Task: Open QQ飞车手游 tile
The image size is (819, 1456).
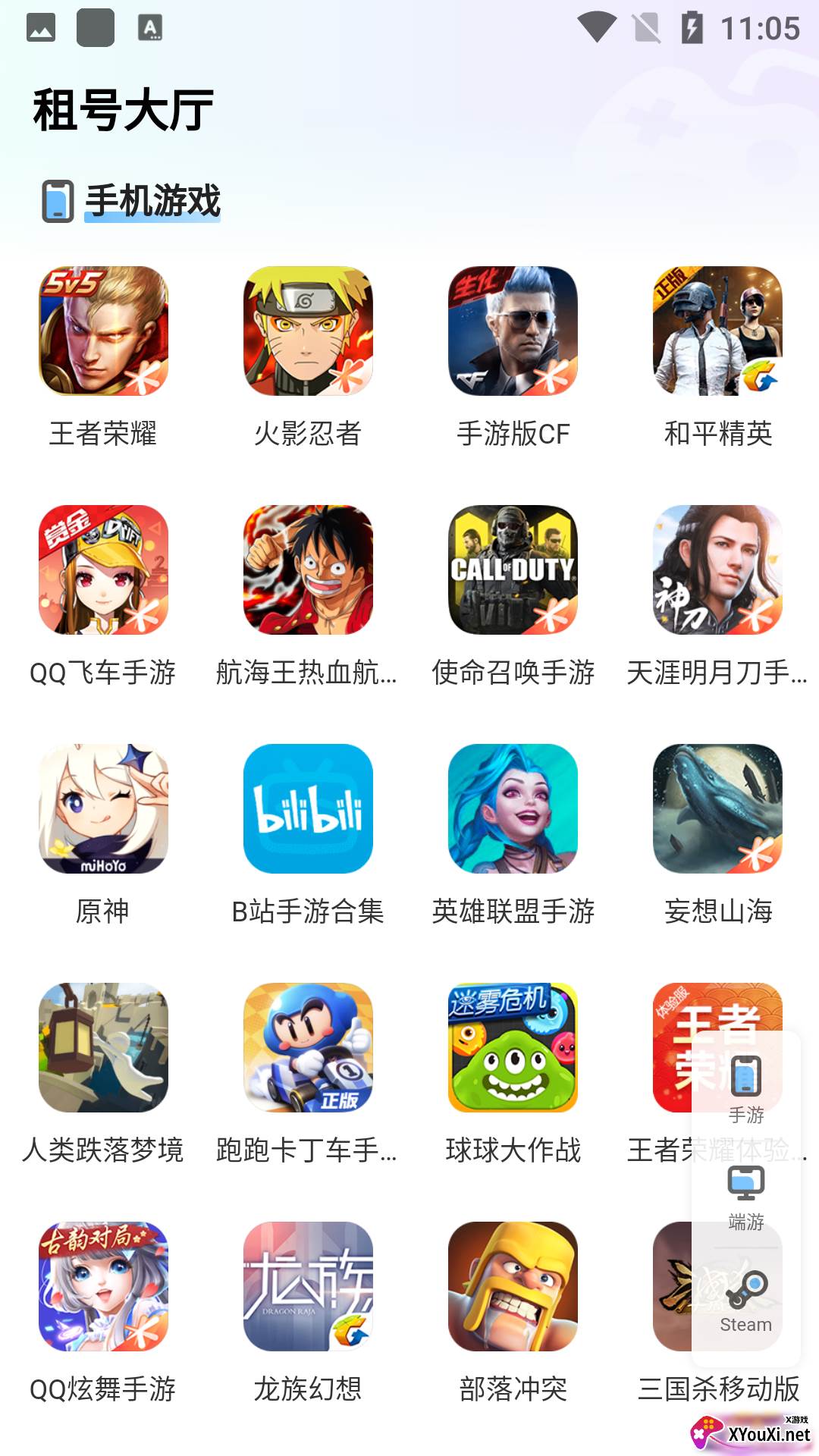Action: (x=103, y=570)
